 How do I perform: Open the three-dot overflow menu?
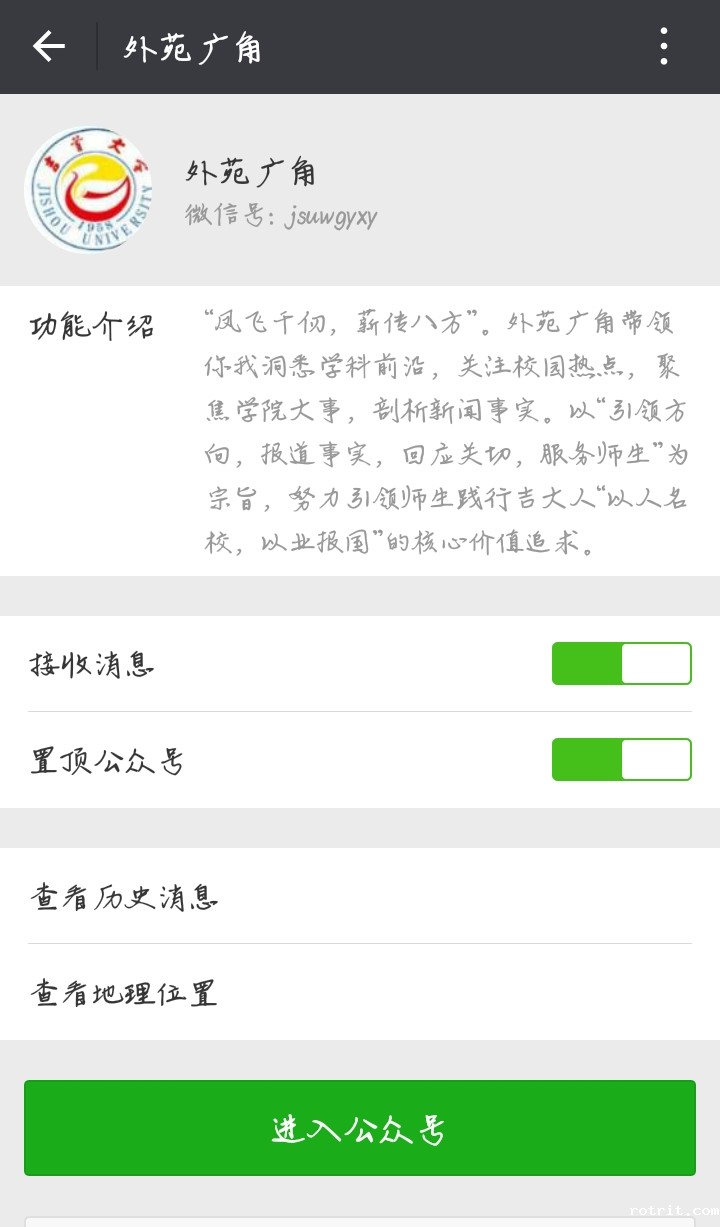click(663, 47)
